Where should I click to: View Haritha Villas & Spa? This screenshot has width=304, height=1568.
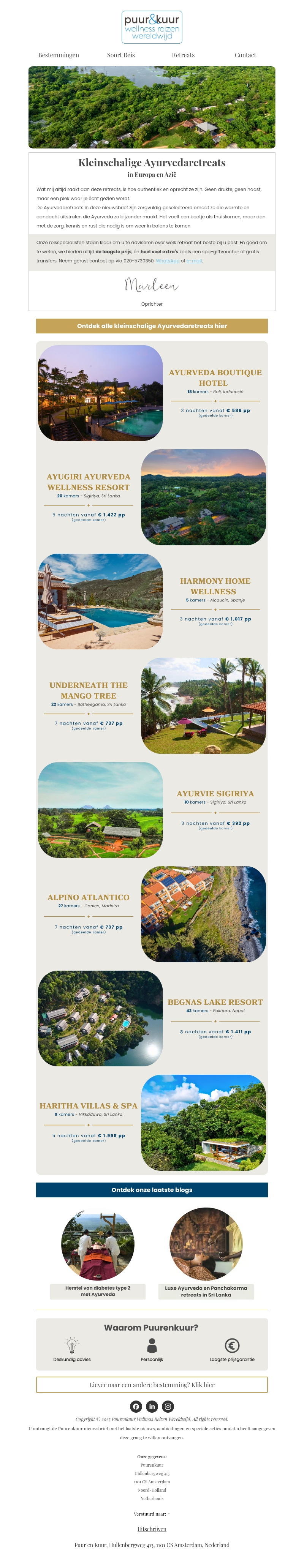[x=88, y=1105]
